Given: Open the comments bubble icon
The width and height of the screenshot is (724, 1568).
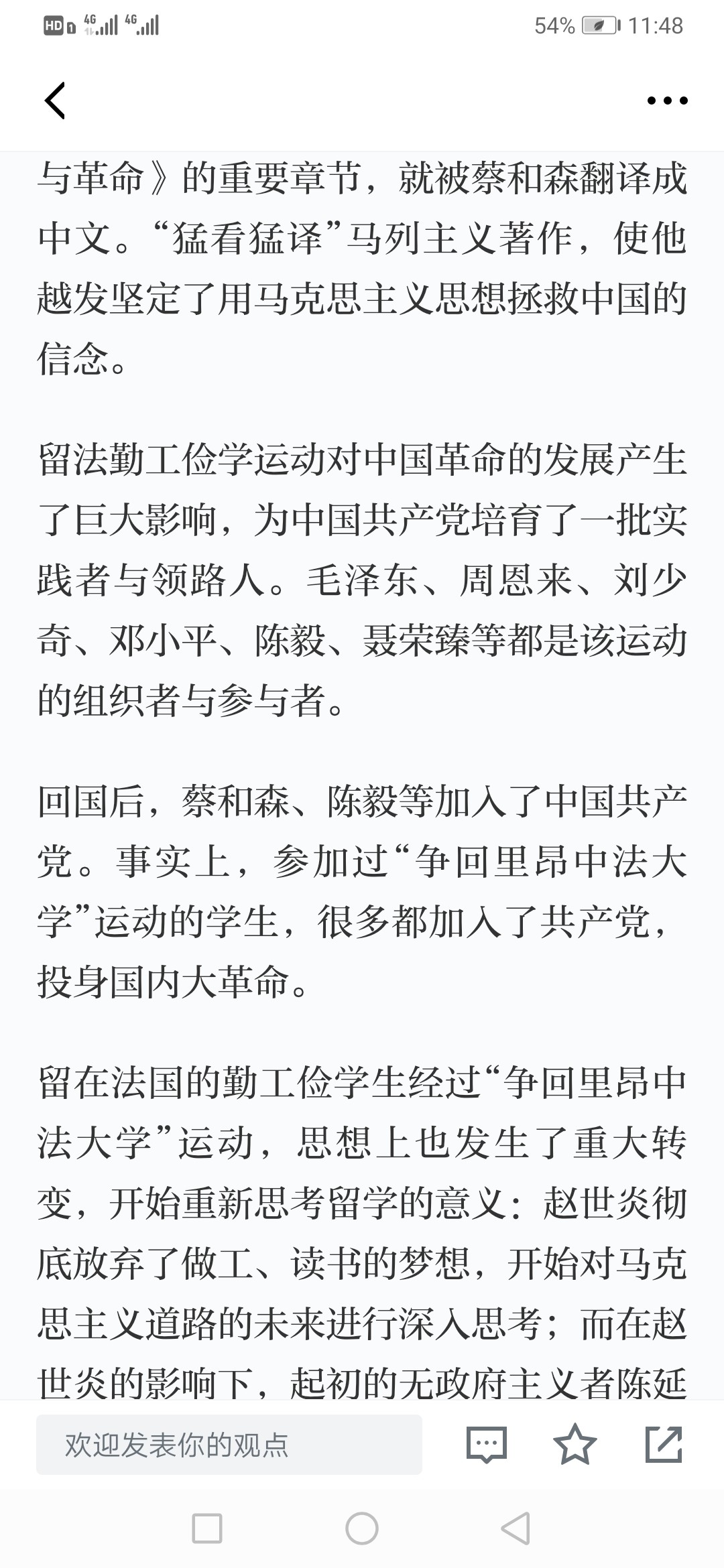Looking at the screenshot, I should (487, 1444).
